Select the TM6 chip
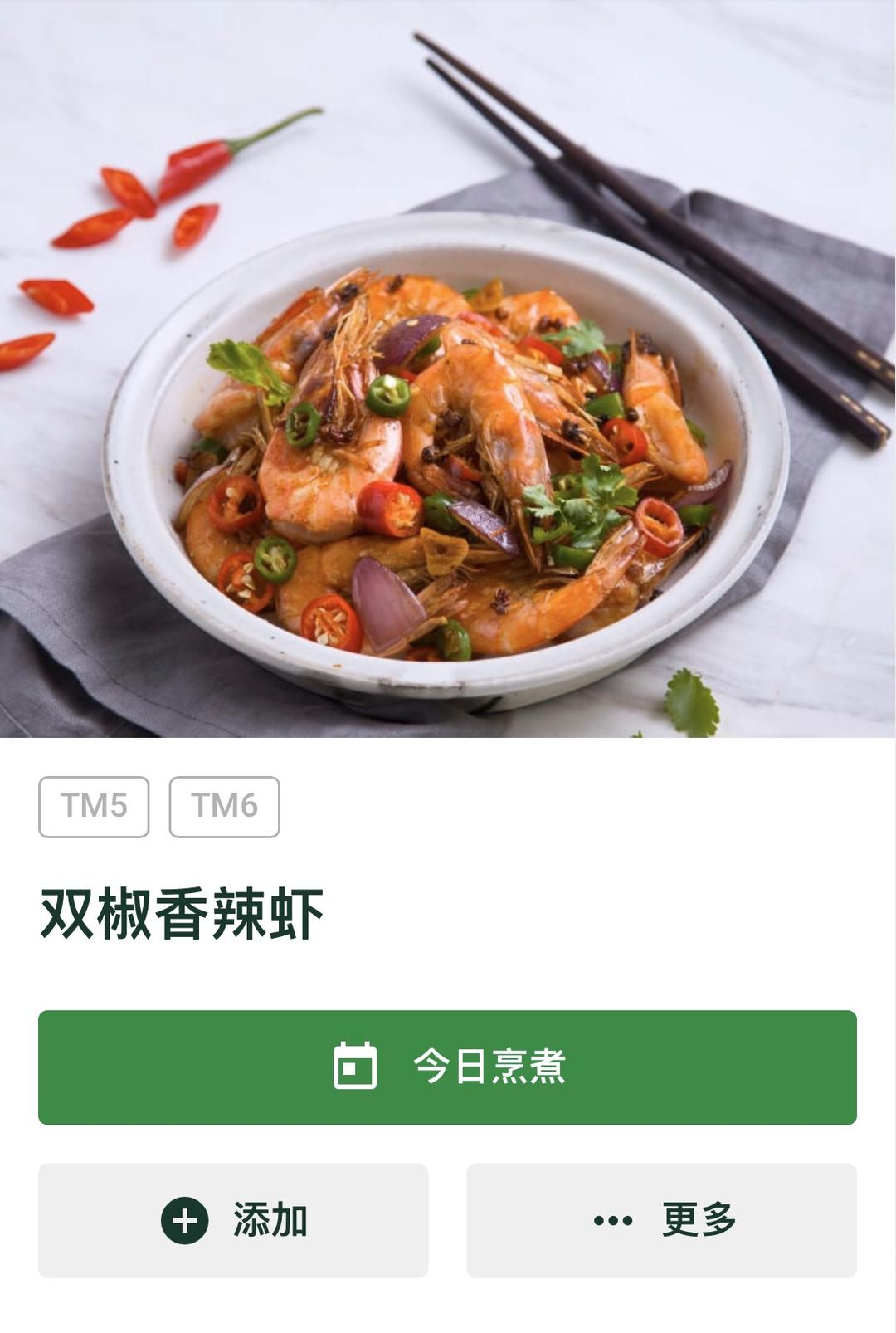Image resolution: width=896 pixels, height=1333 pixels. [x=224, y=806]
